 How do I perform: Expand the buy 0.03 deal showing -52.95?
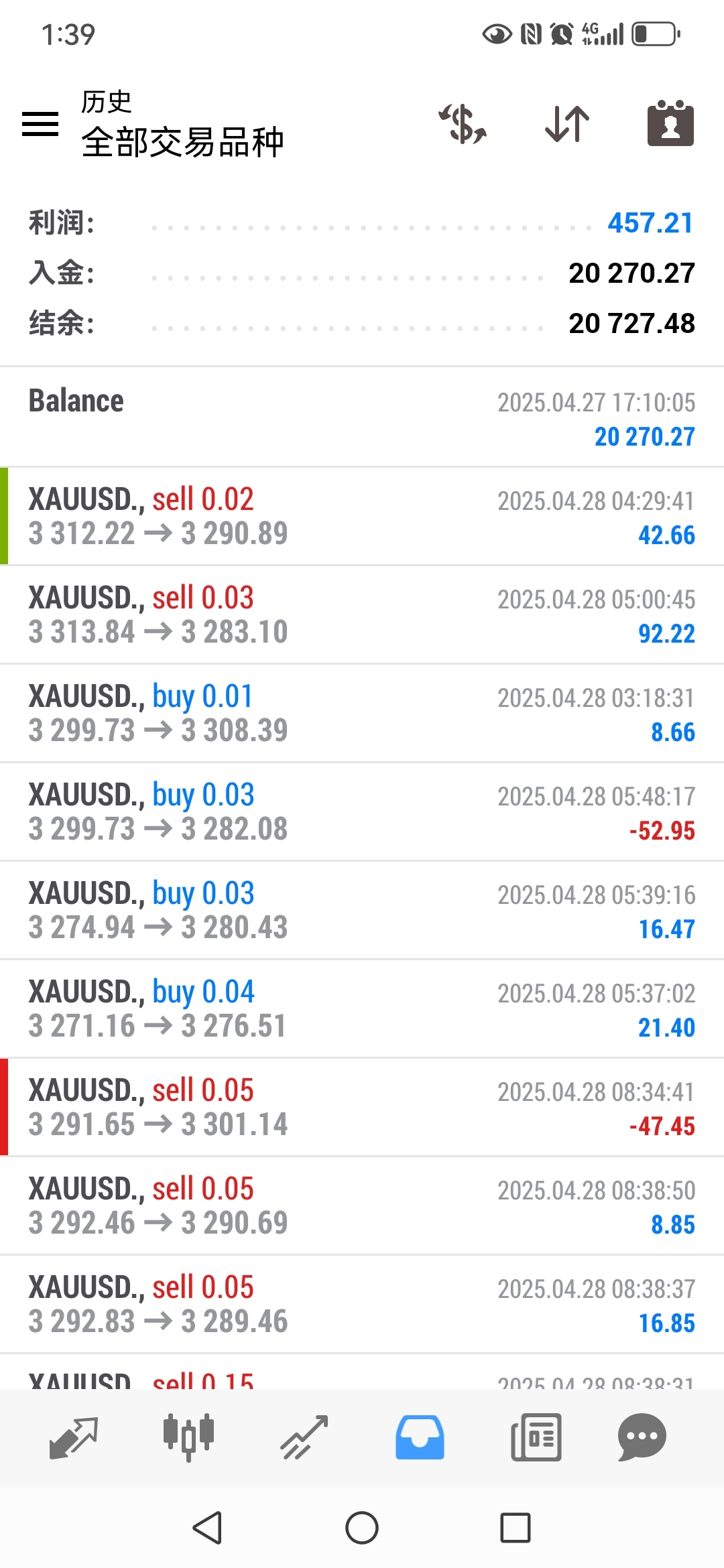click(362, 812)
